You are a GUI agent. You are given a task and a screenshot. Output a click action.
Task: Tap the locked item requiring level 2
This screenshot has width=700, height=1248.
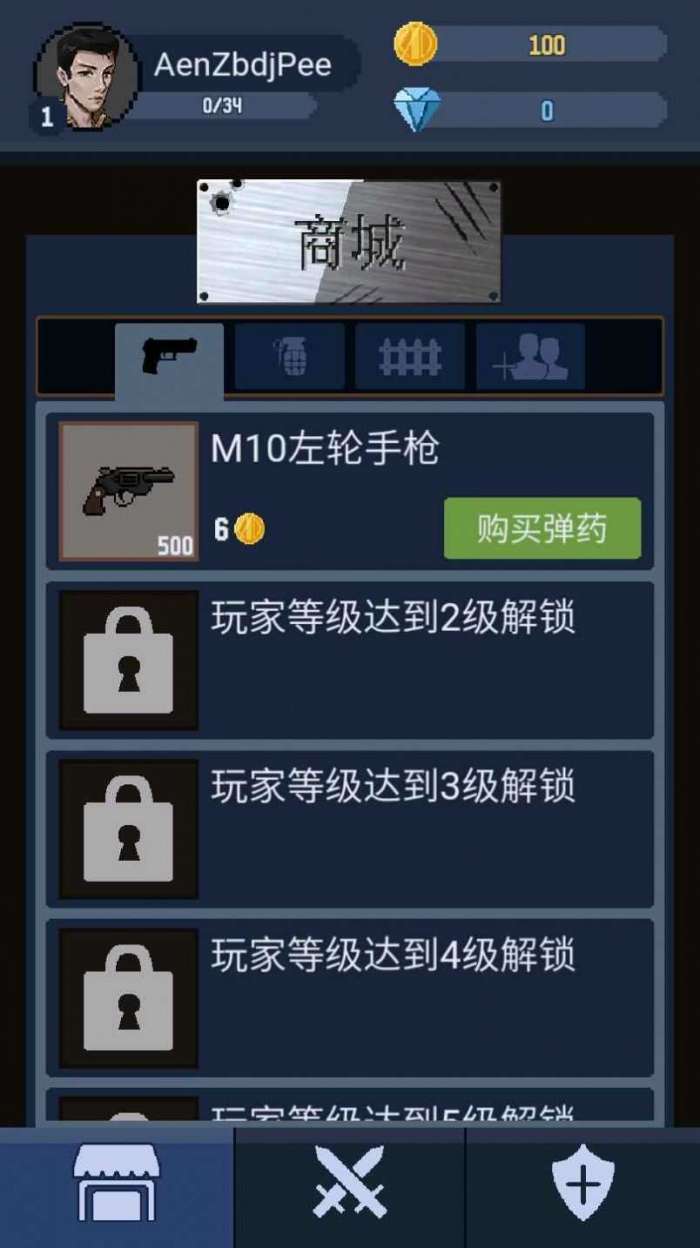(350, 660)
